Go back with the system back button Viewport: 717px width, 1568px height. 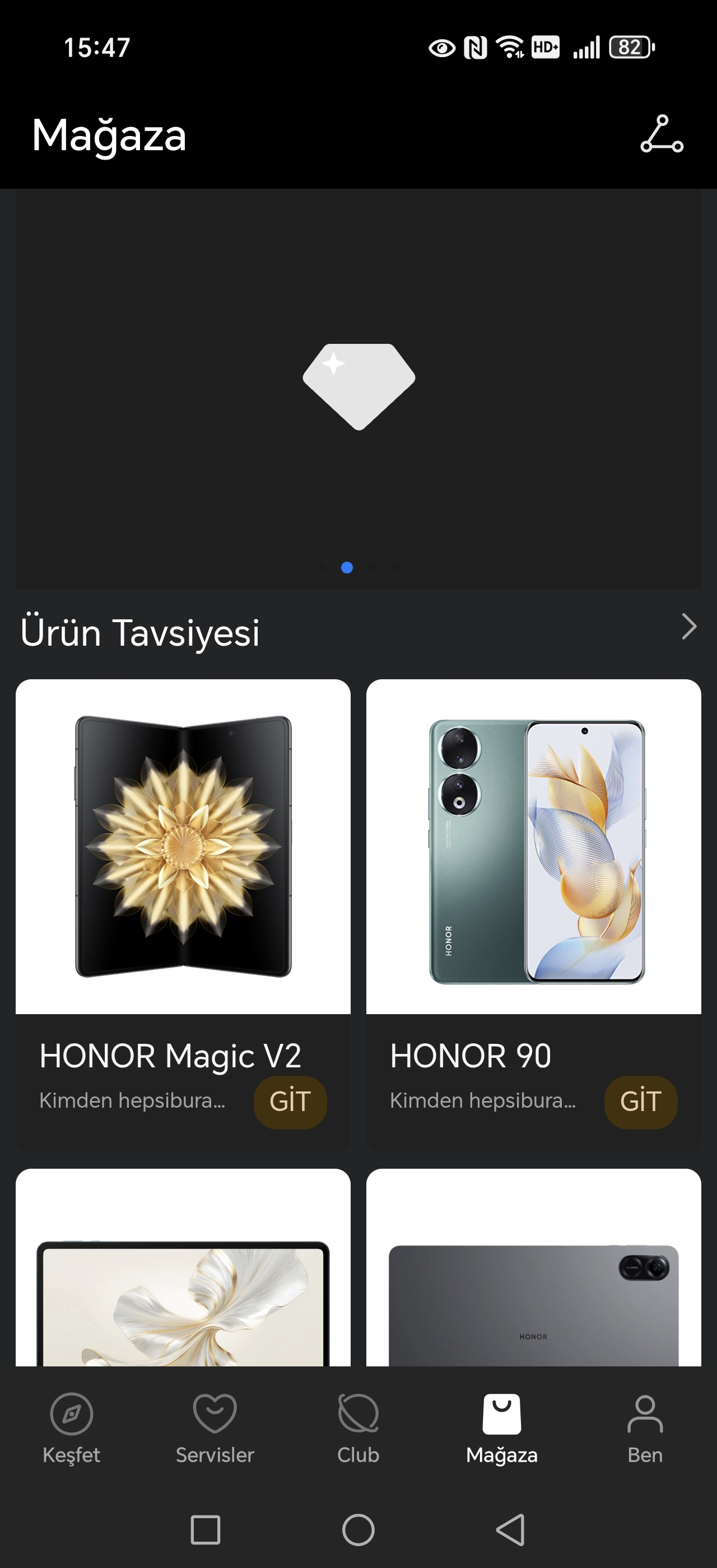pyautogui.click(x=510, y=1530)
